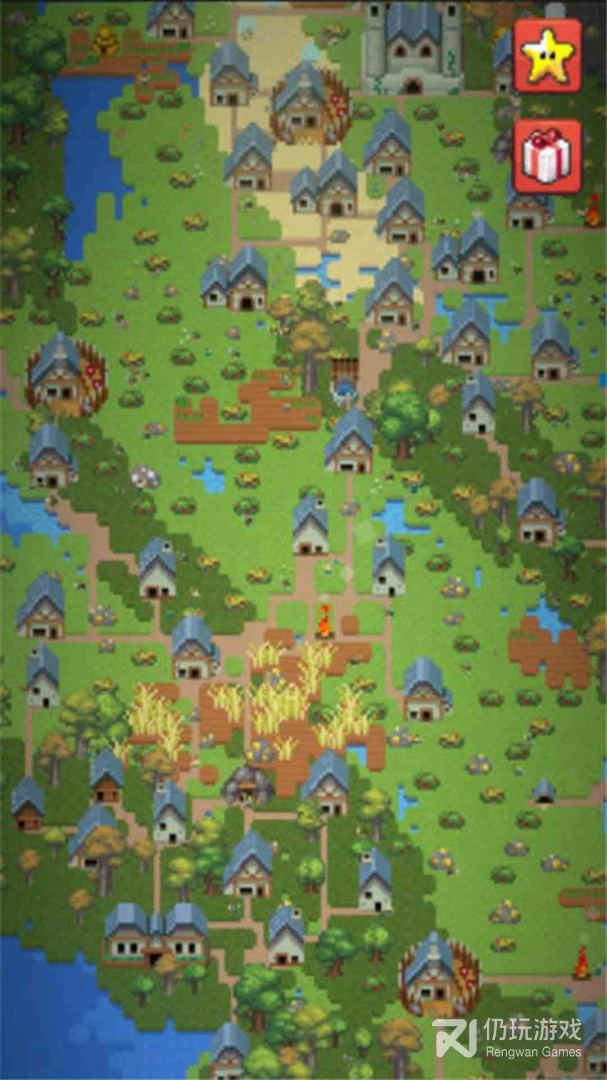Open the gift box rewards
This screenshot has width=607, height=1080.
click(547, 157)
